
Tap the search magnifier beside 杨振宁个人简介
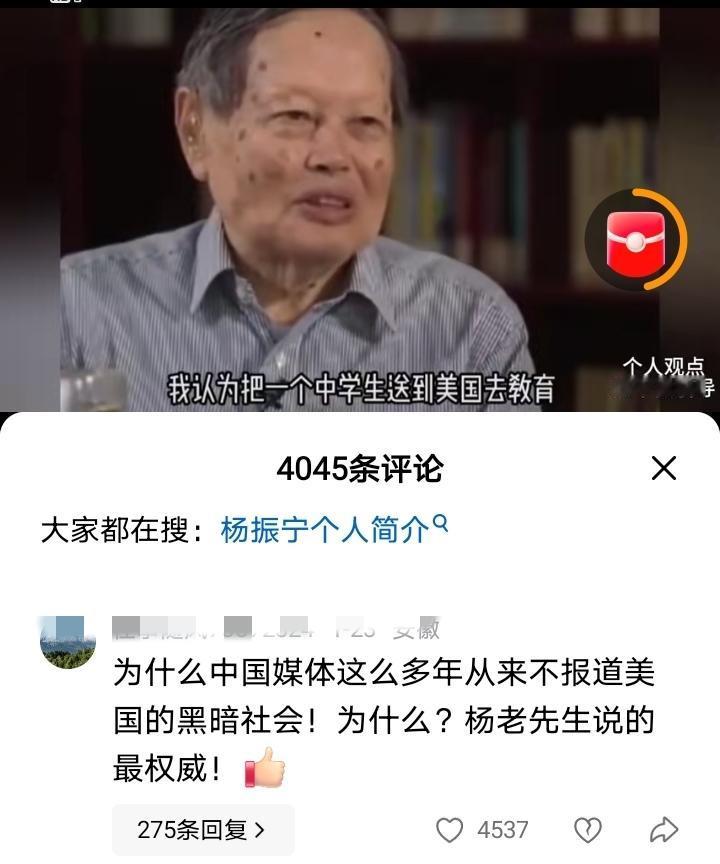[x=438, y=521]
